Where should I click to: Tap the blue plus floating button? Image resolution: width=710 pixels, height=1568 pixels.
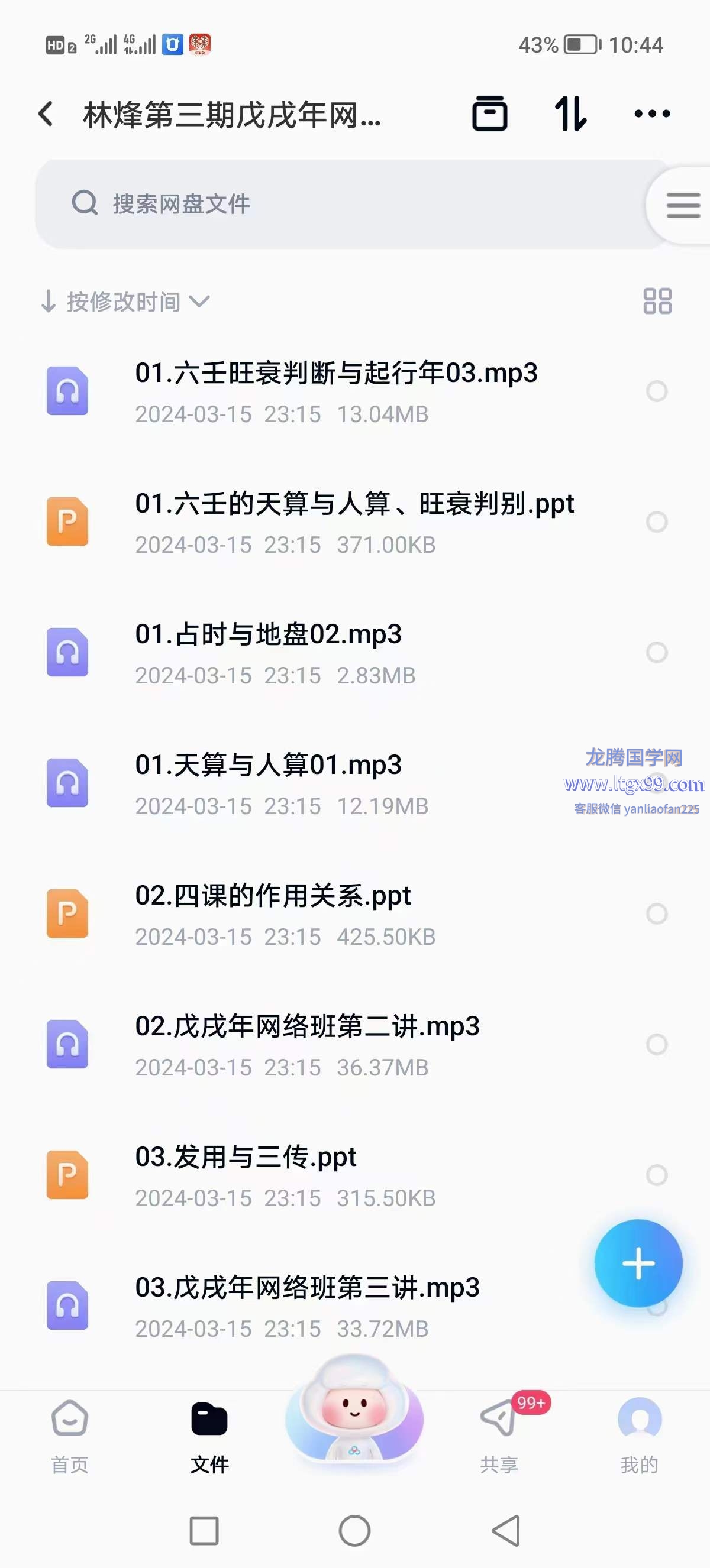point(638,1264)
